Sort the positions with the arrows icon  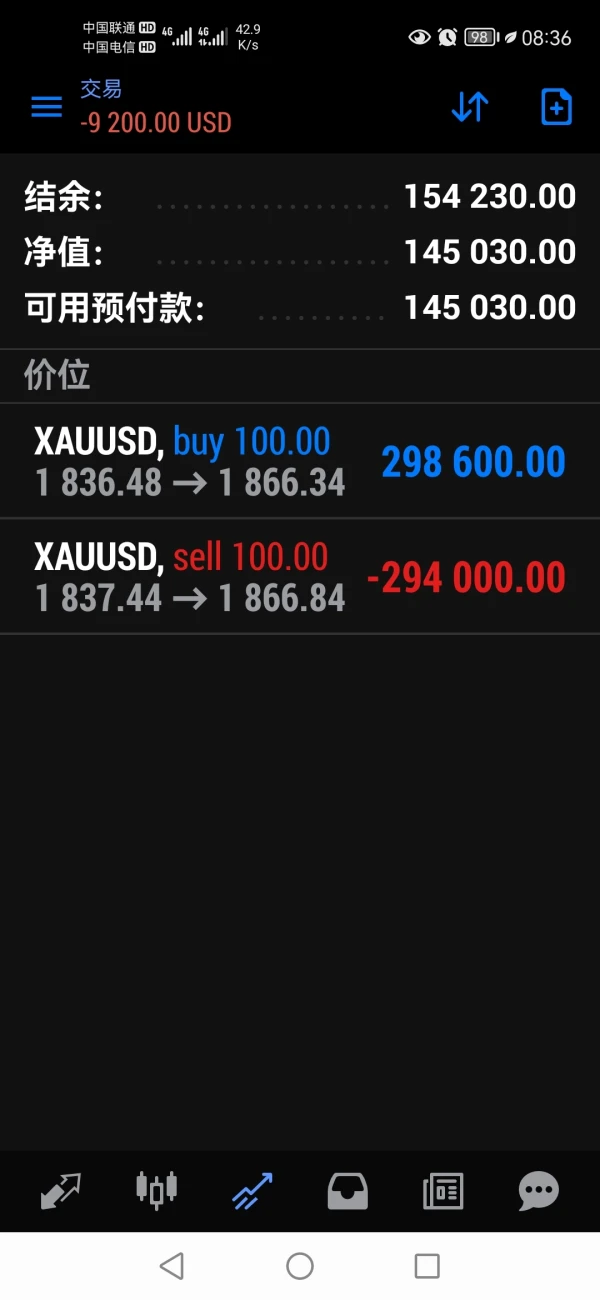pos(469,107)
